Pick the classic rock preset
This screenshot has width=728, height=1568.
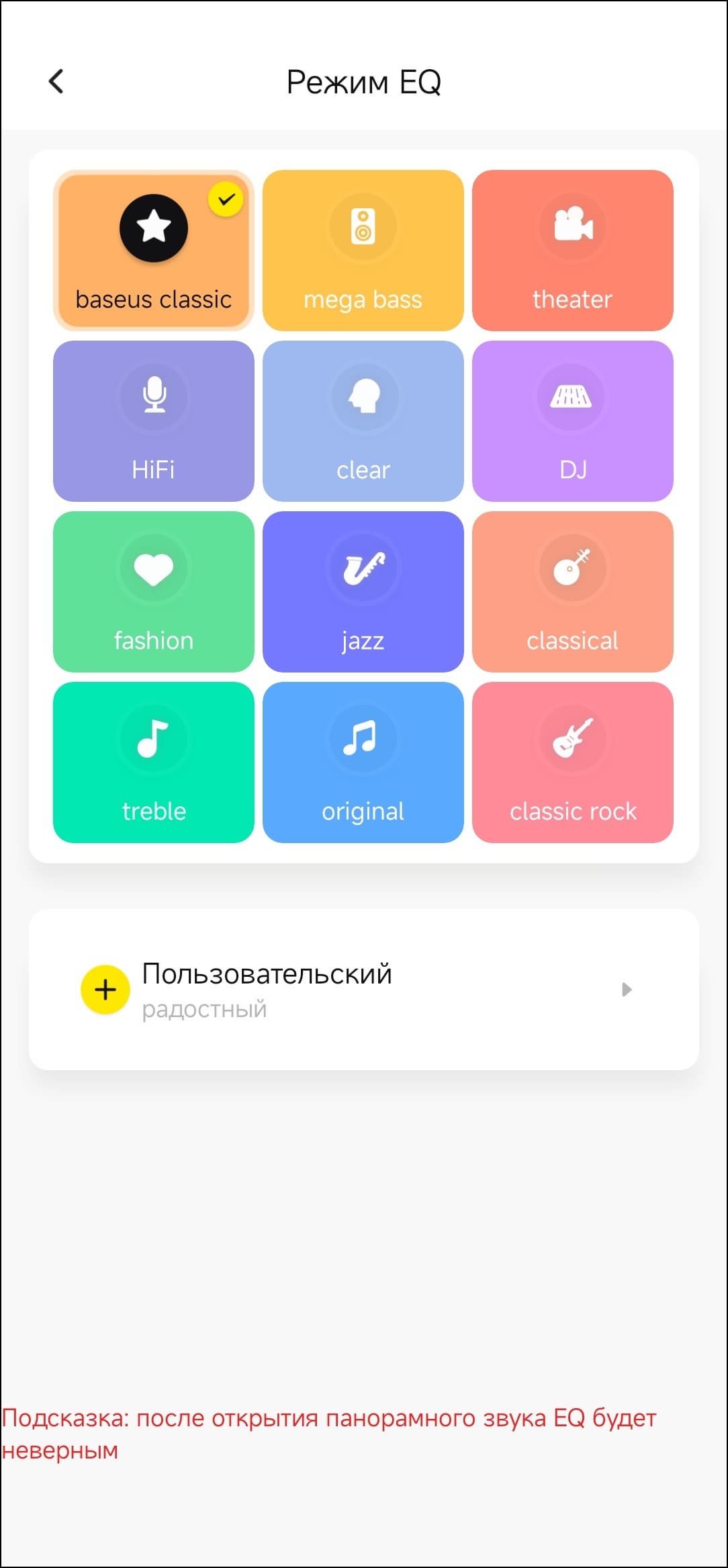(573, 763)
